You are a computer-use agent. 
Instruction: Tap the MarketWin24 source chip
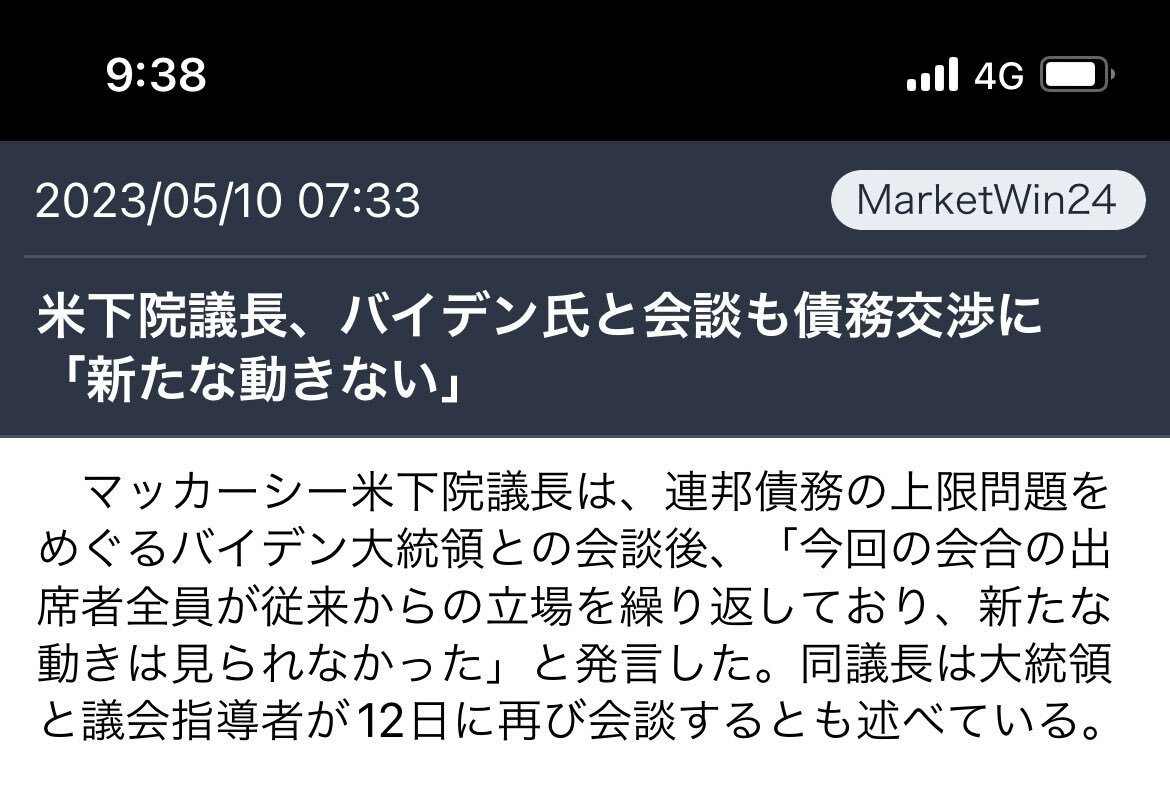pos(987,200)
